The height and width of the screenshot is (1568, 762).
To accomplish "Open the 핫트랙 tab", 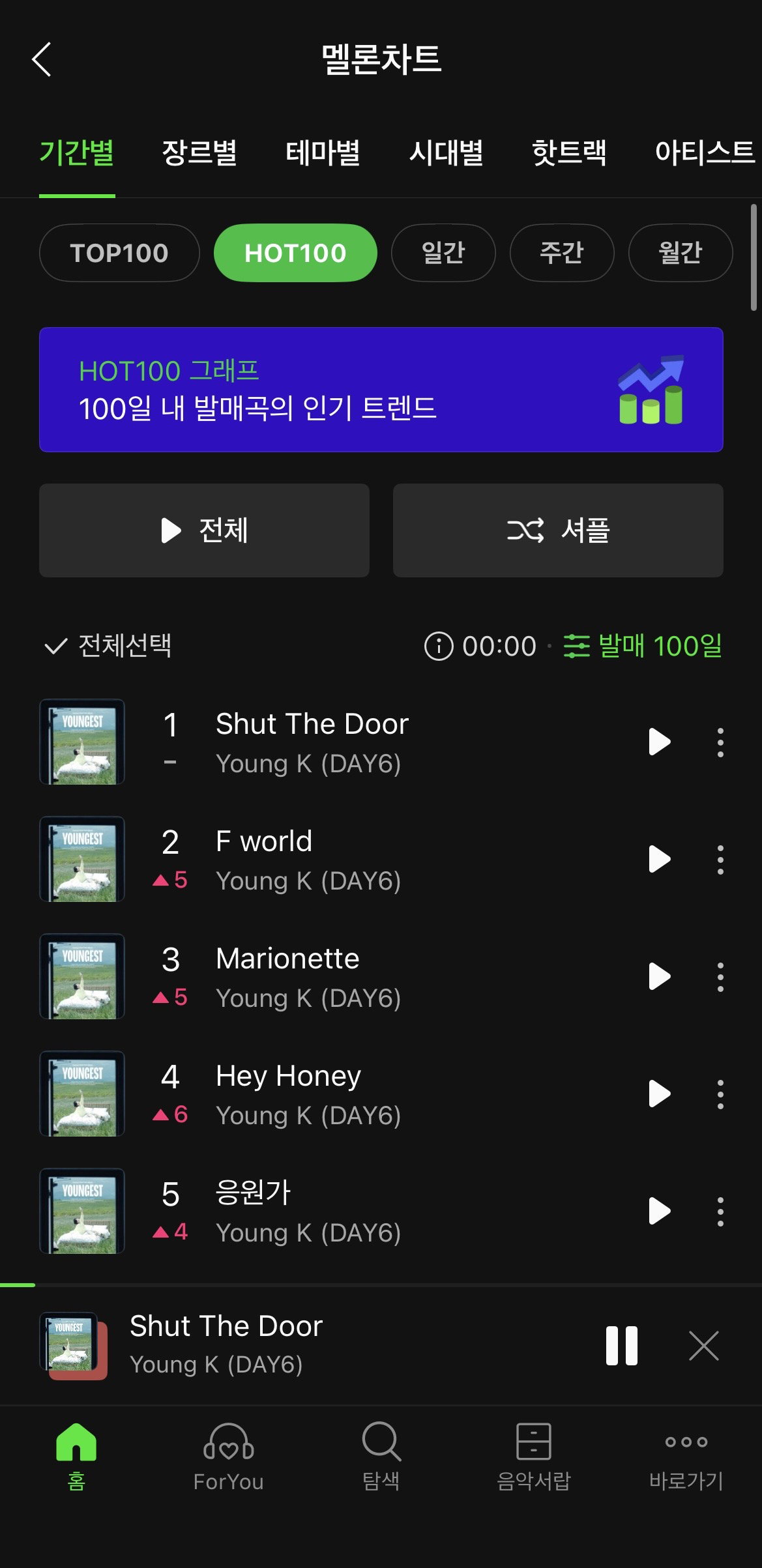I will click(569, 153).
